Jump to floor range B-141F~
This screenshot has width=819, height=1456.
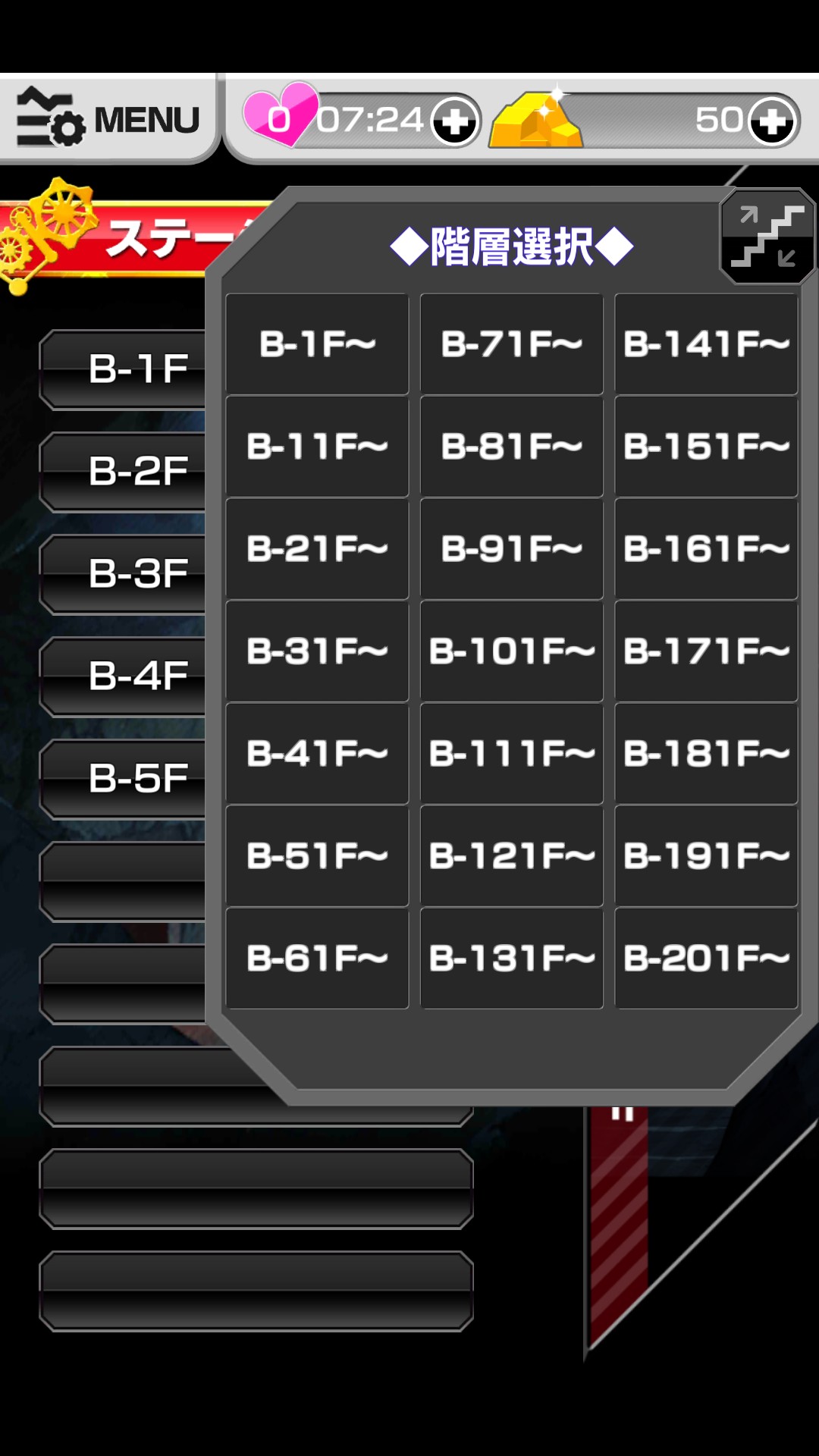pos(706,344)
